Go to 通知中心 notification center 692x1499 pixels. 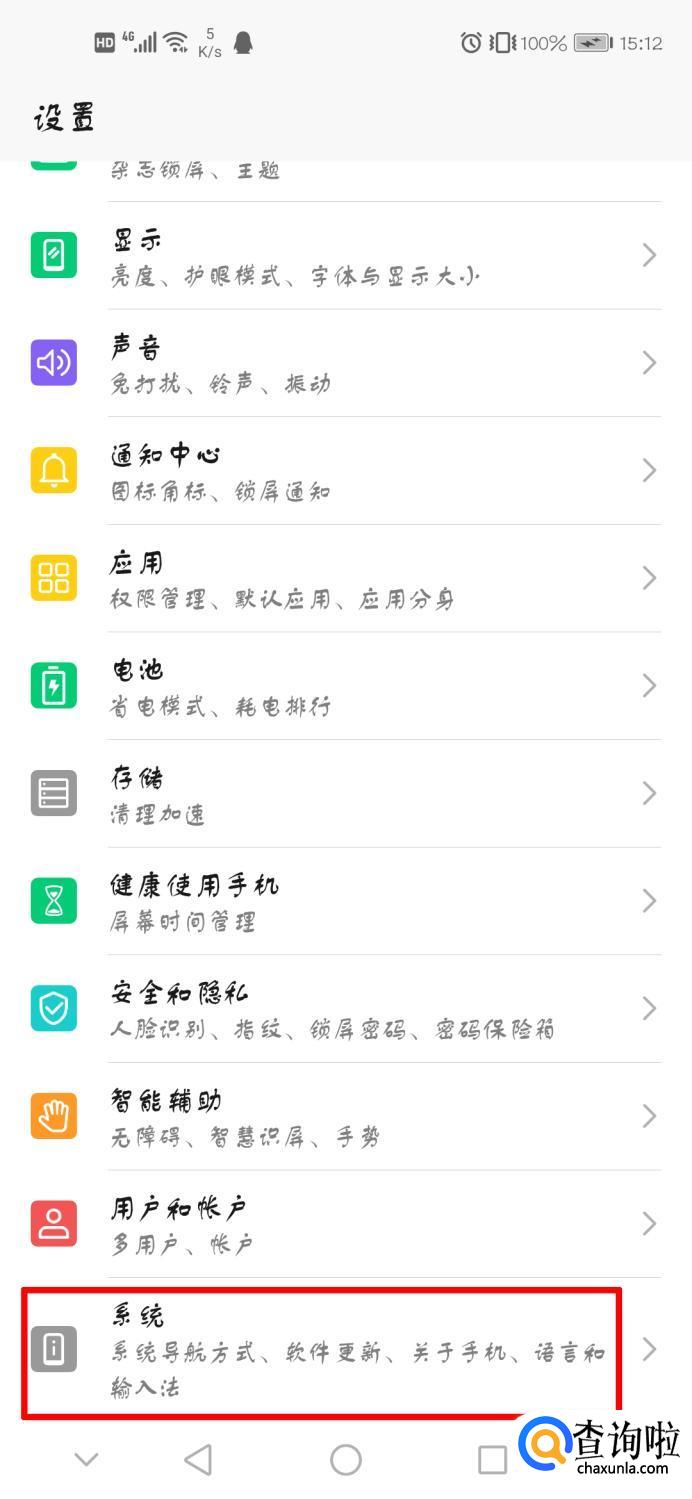345,471
